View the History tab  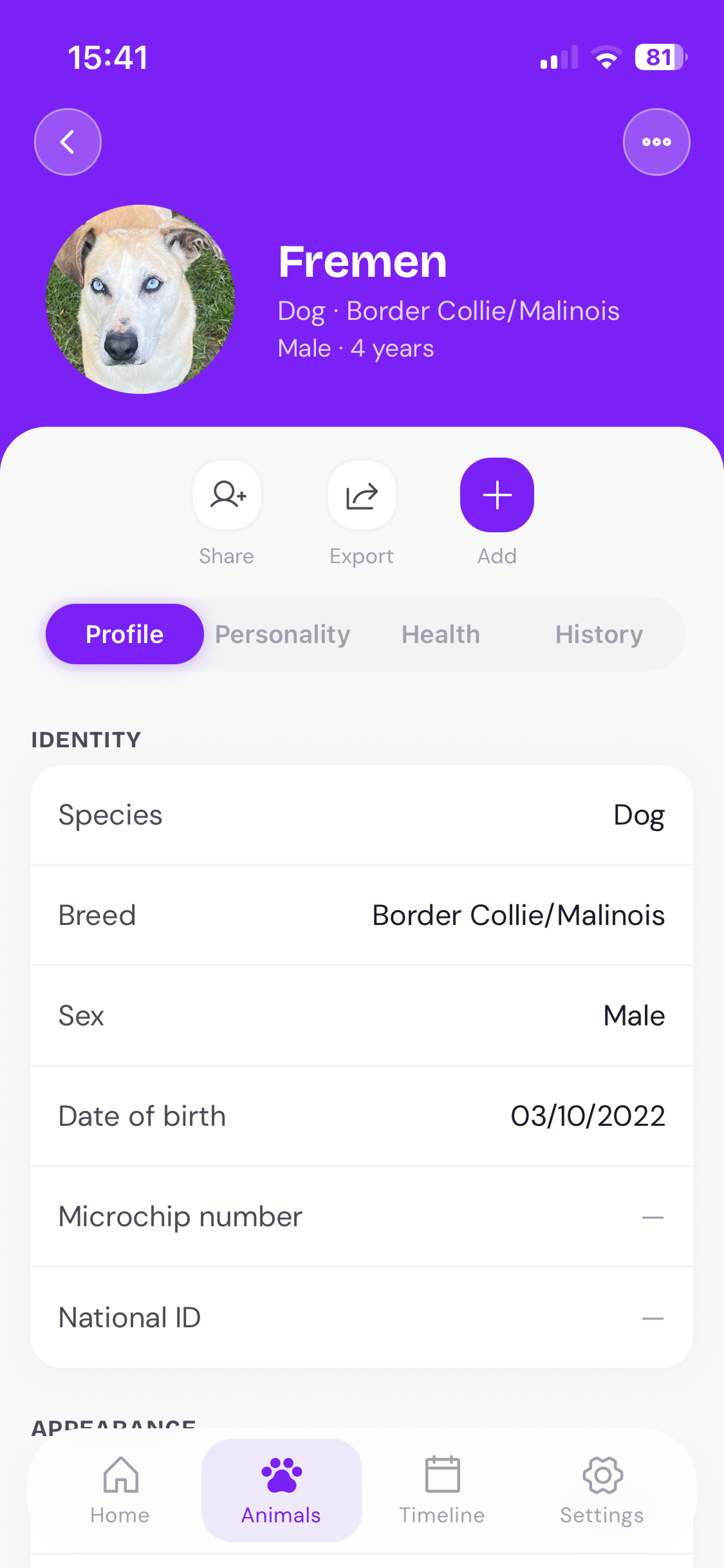click(x=598, y=634)
